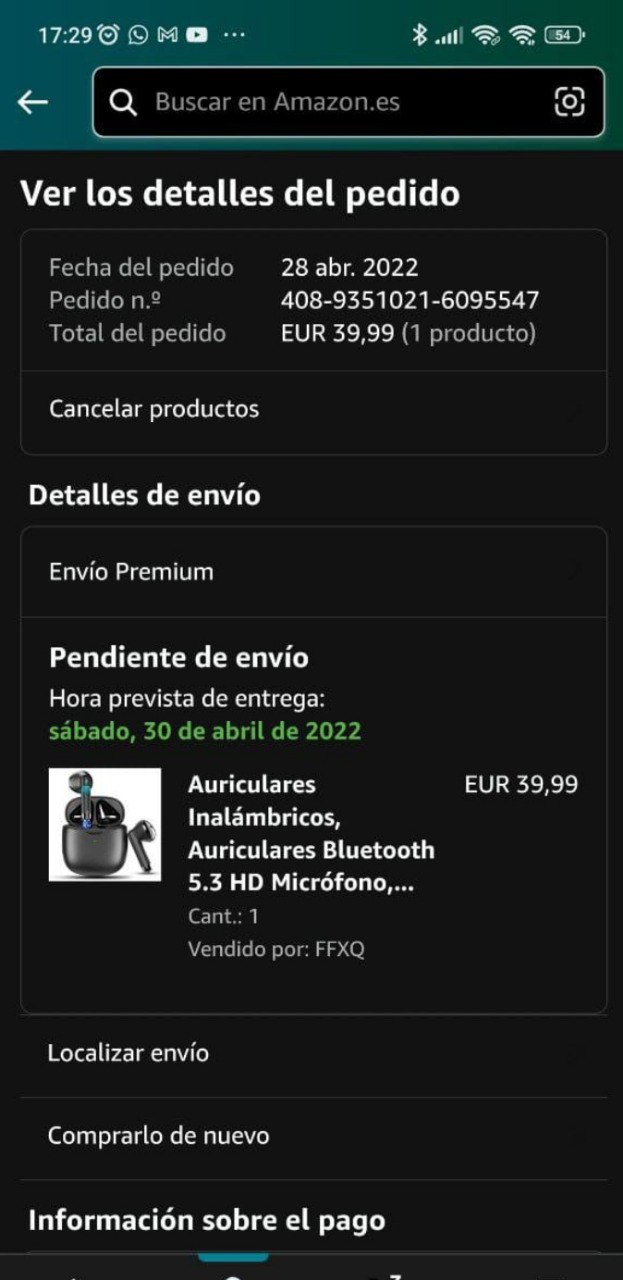Open the camera scan search icon
This screenshot has height=1280, width=623.
(569, 102)
